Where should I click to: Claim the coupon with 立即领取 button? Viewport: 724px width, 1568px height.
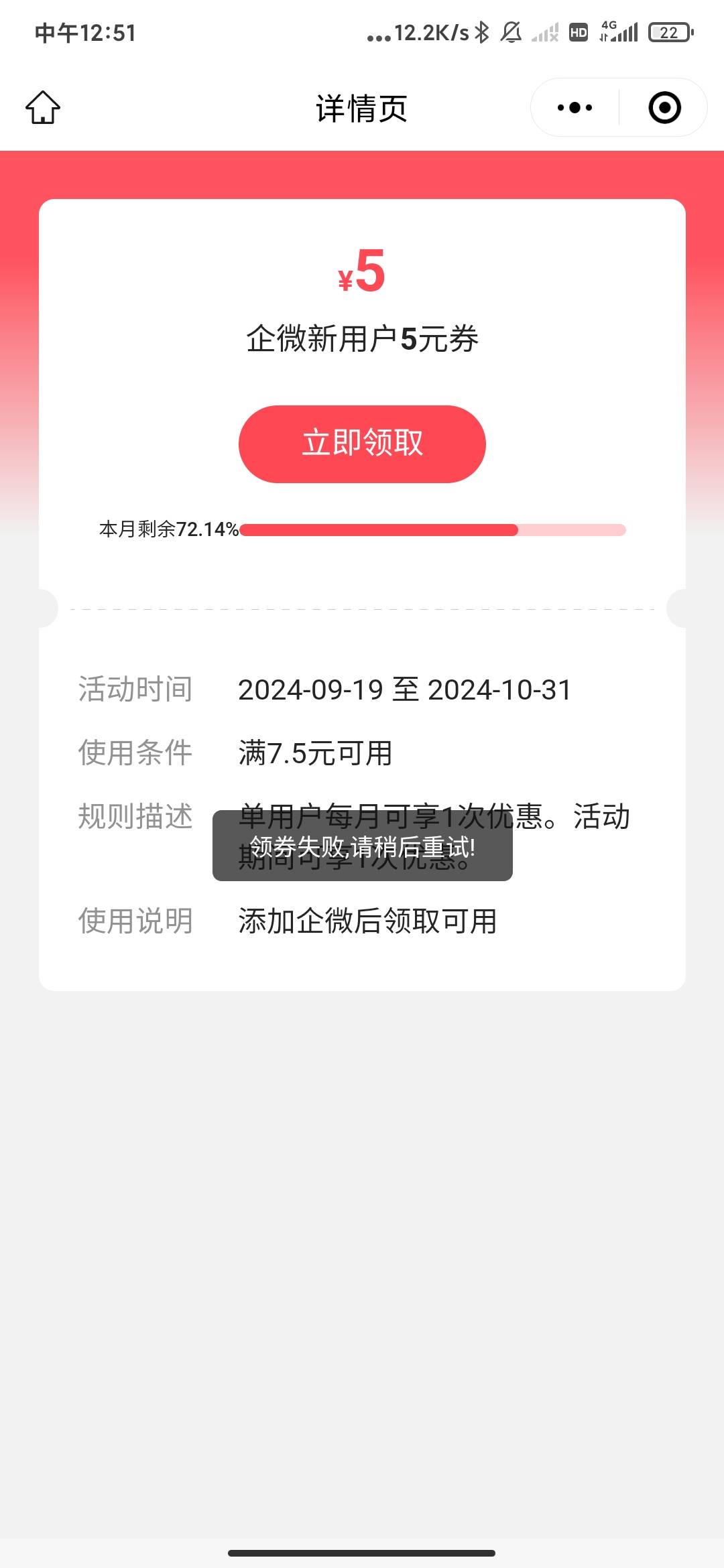pyautogui.click(x=362, y=444)
